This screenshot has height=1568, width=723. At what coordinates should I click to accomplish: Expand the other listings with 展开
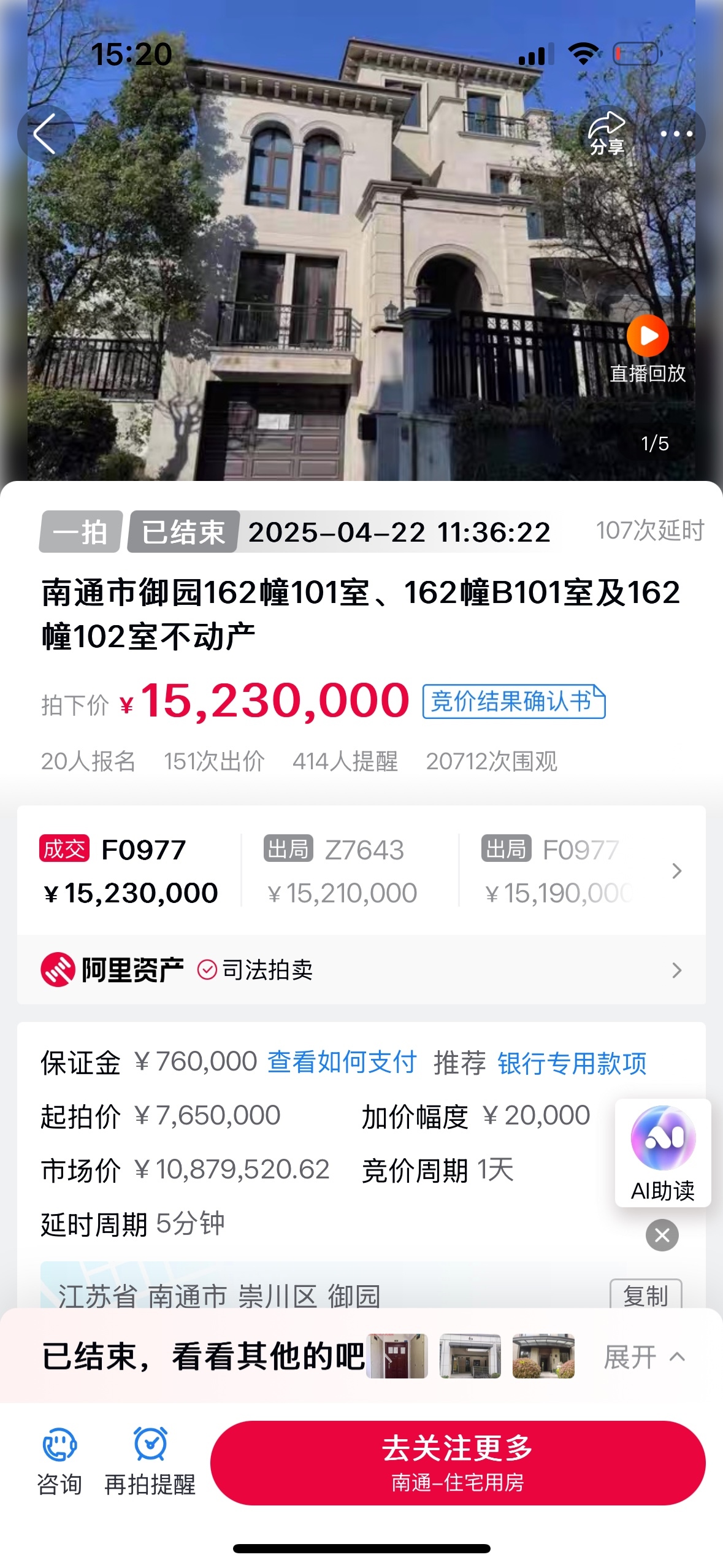click(643, 1356)
